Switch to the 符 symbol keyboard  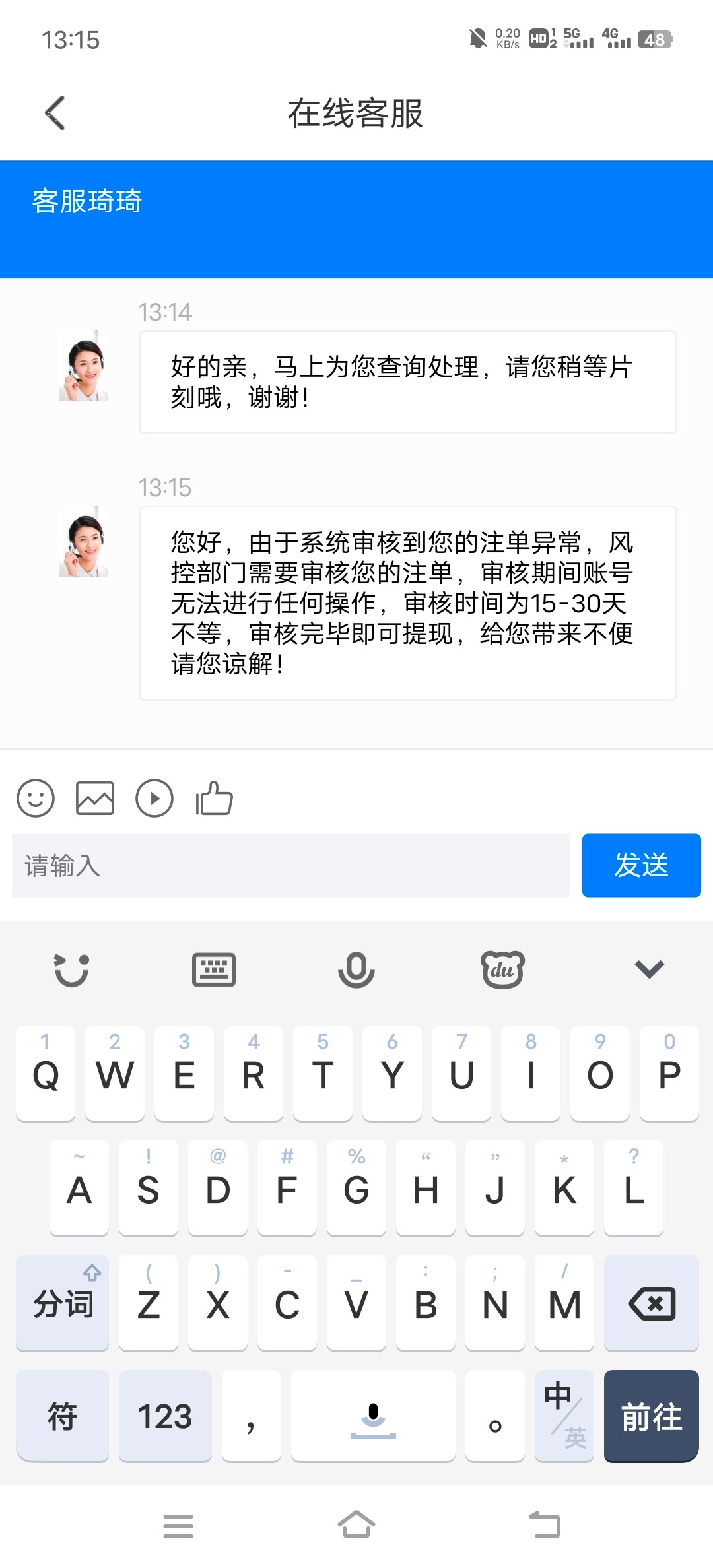coord(62,1416)
